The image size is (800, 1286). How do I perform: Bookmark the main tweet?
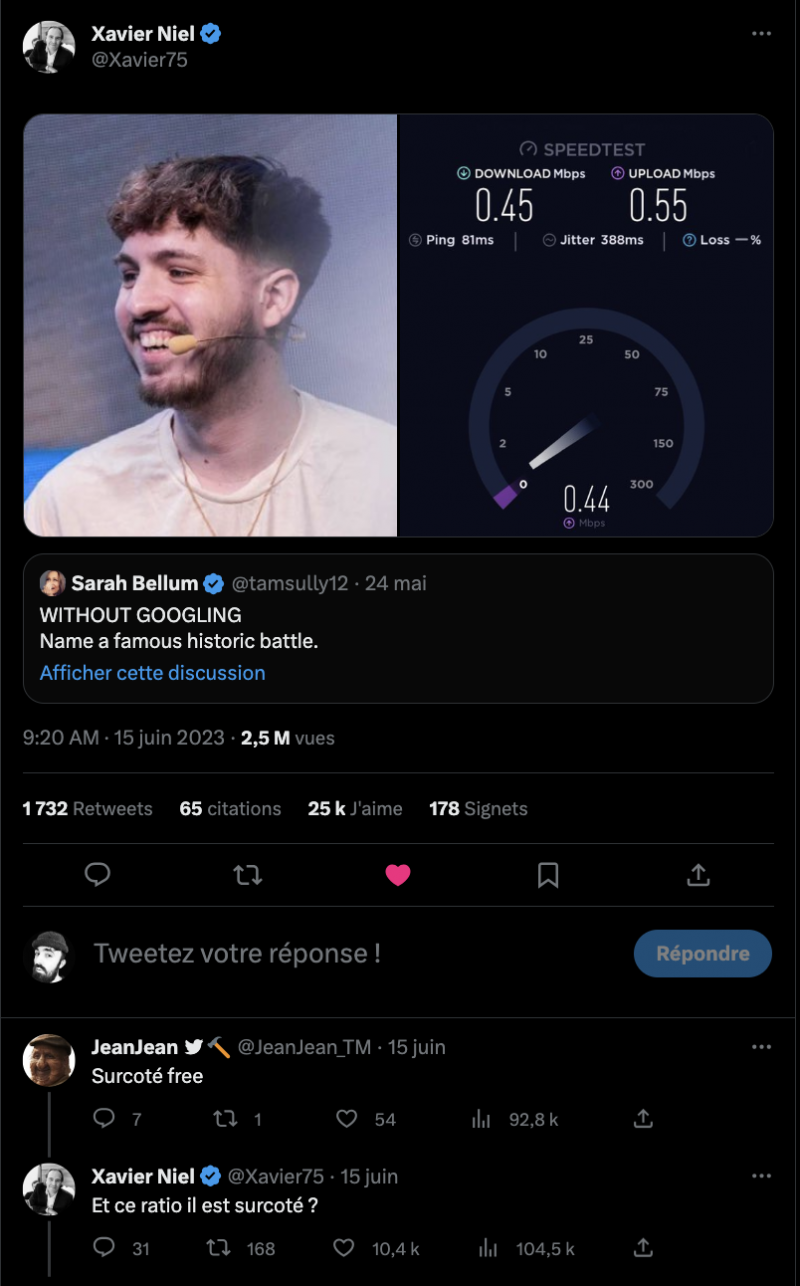[548, 875]
